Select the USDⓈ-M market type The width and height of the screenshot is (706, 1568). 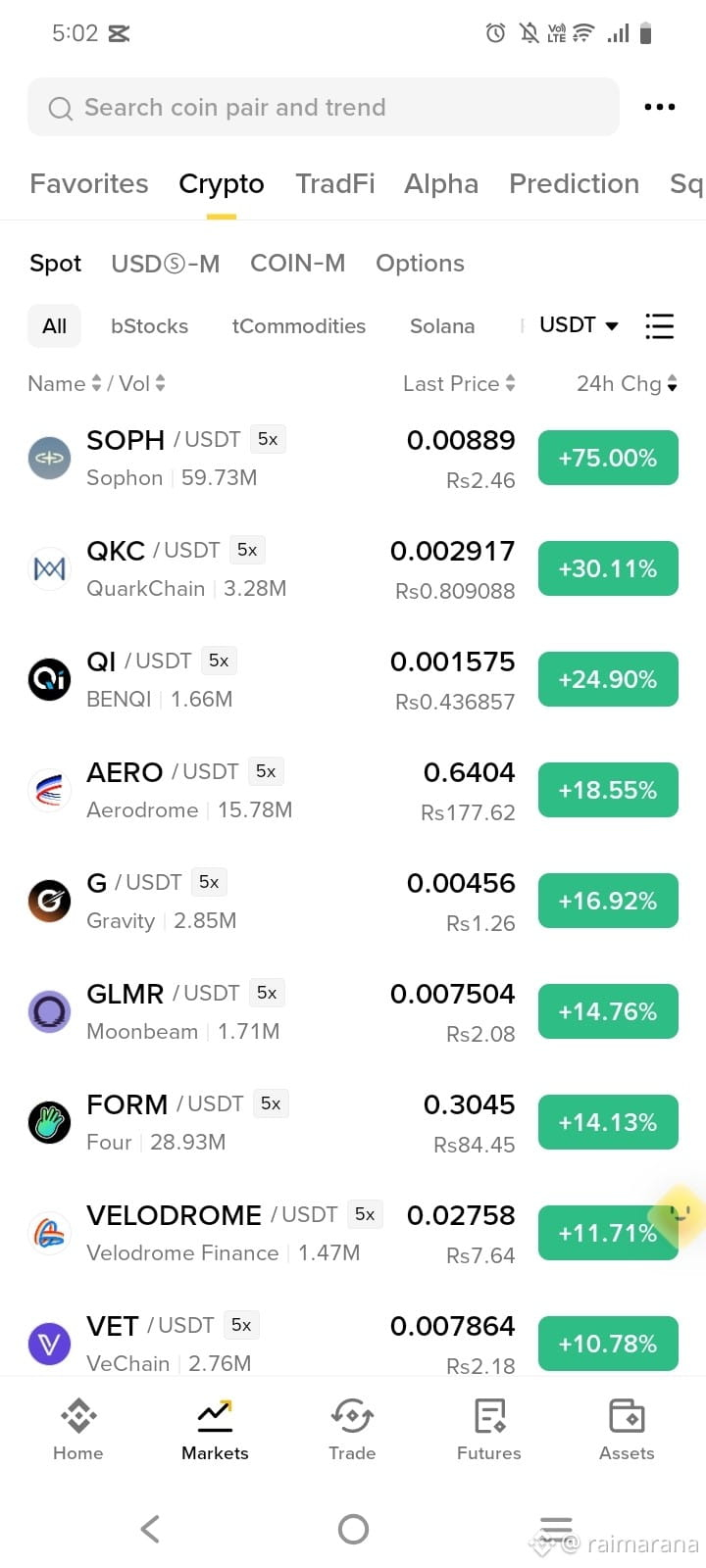click(166, 264)
